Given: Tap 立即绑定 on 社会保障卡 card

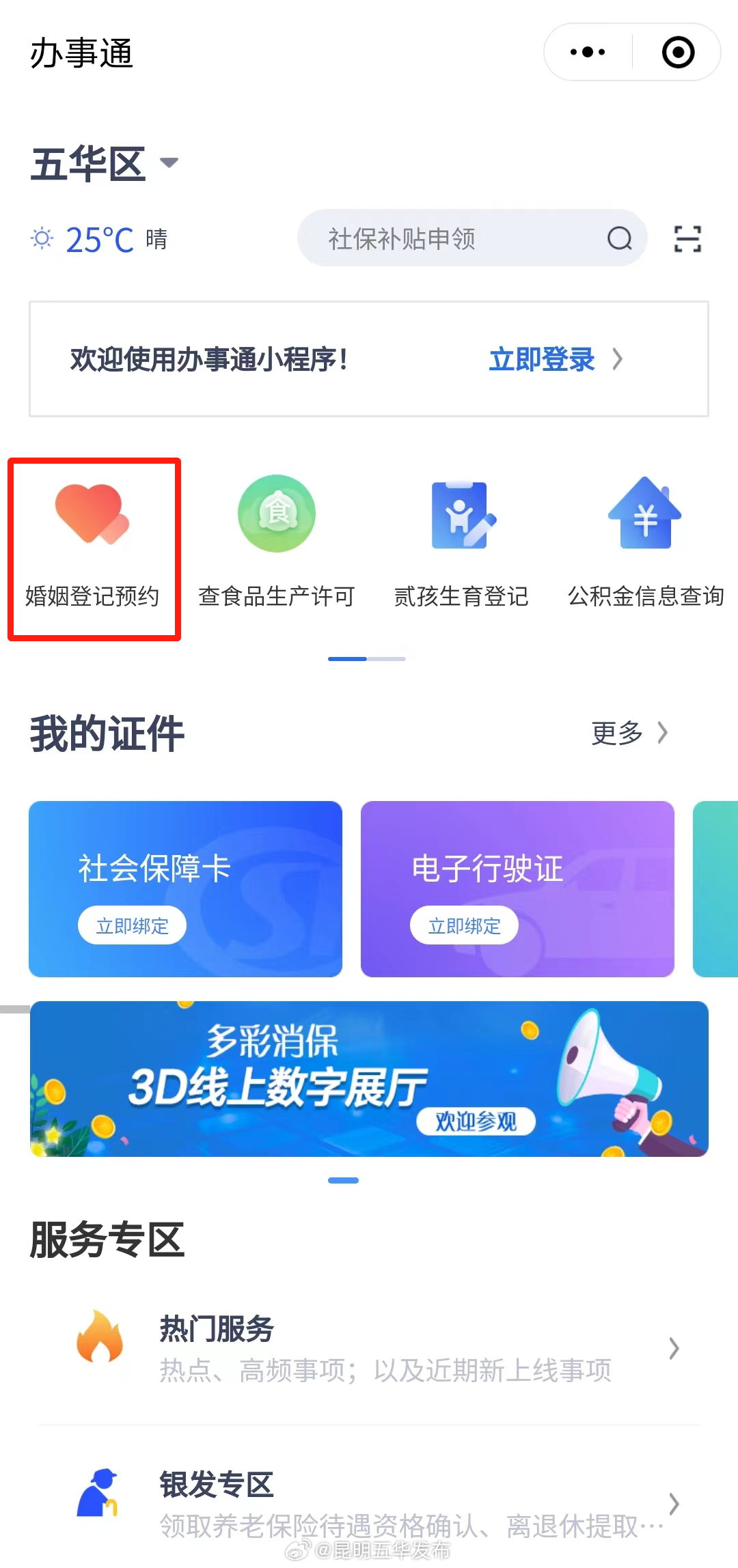Looking at the screenshot, I should (x=132, y=925).
